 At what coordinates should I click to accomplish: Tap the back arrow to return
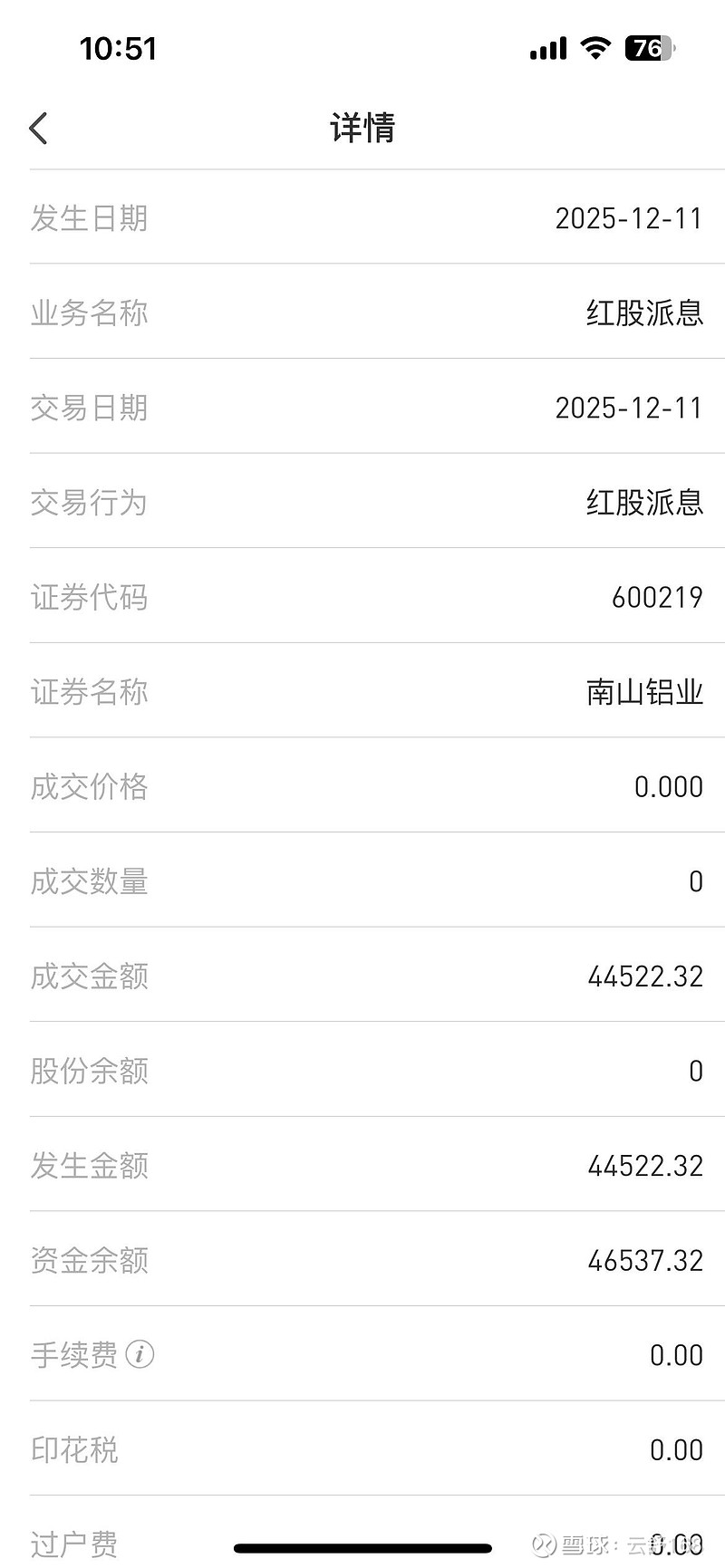coord(36,128)
